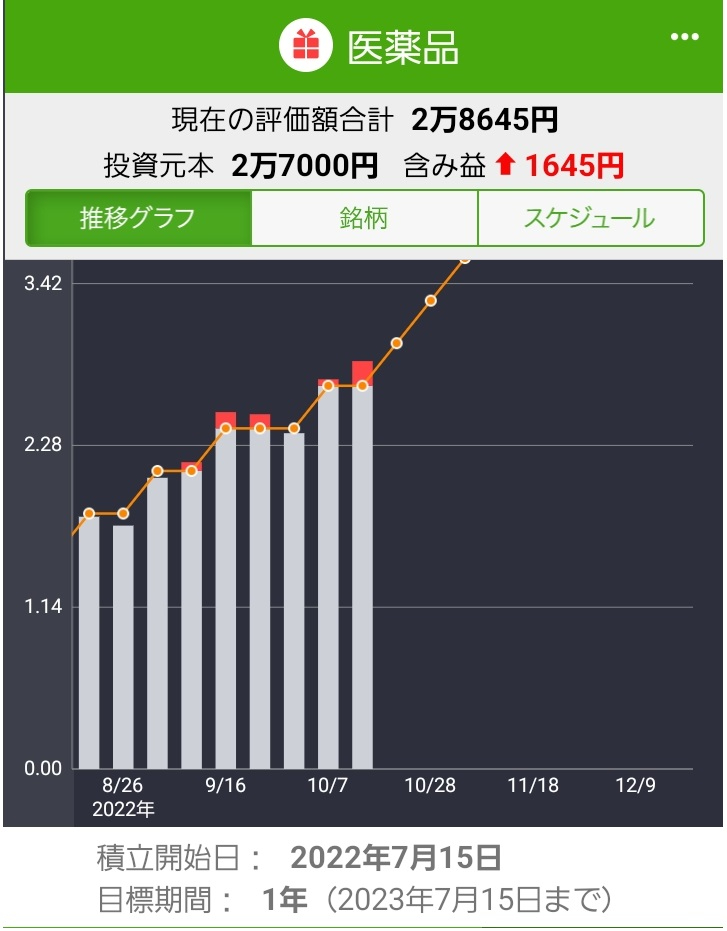This screenshot has height=931, width=727.
Task: Open the three-dot overflow menu
Action: coord(684,37)
